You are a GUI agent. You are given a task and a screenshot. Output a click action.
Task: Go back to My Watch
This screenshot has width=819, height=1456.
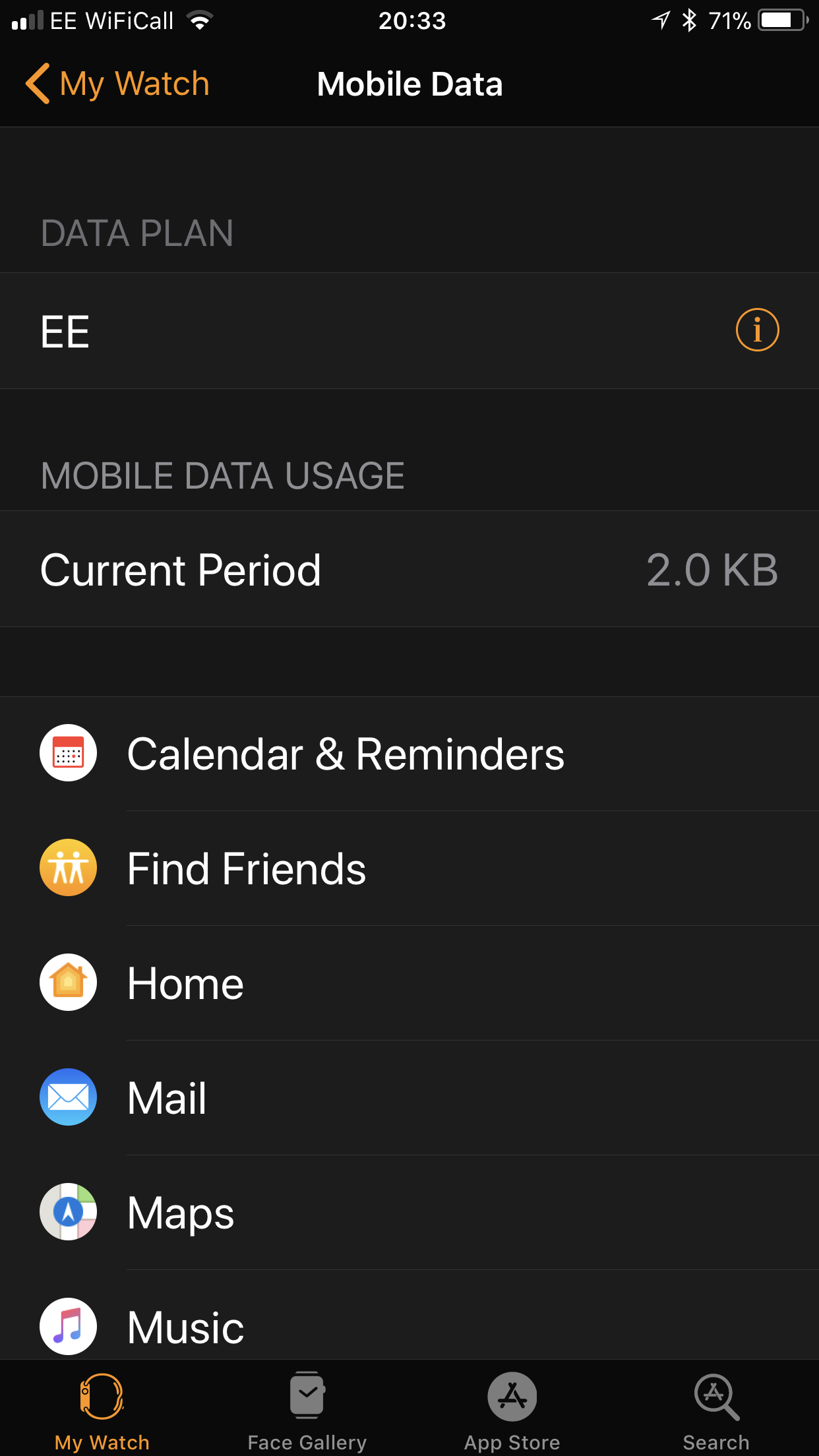tap(117, 84)
